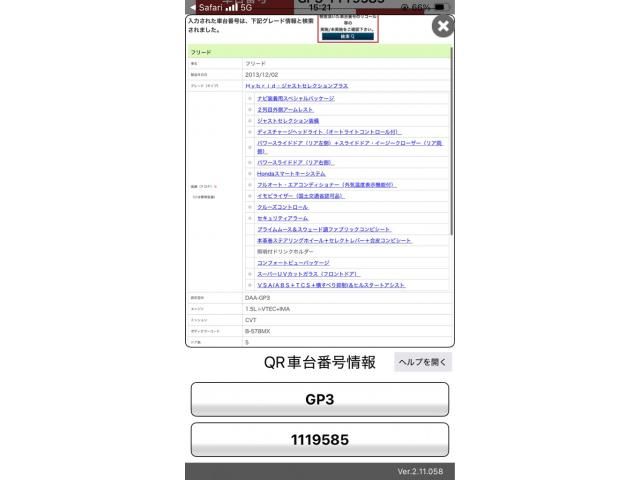Image resolution: width=640 pixels, height=480 pixels.
Task: Open the コンフォートビューパッケージ link
Action: (x=292, y=262)
